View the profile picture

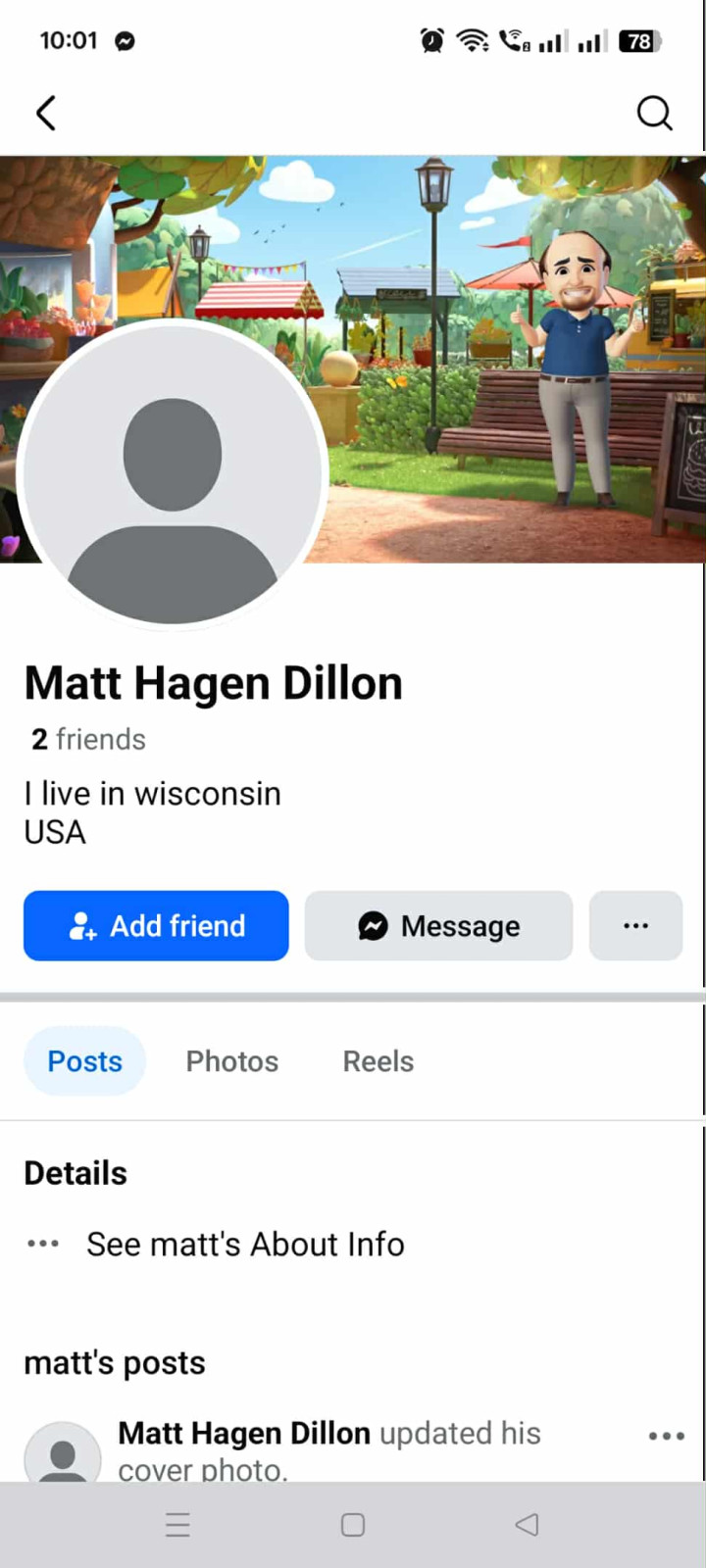click(173, 475)
